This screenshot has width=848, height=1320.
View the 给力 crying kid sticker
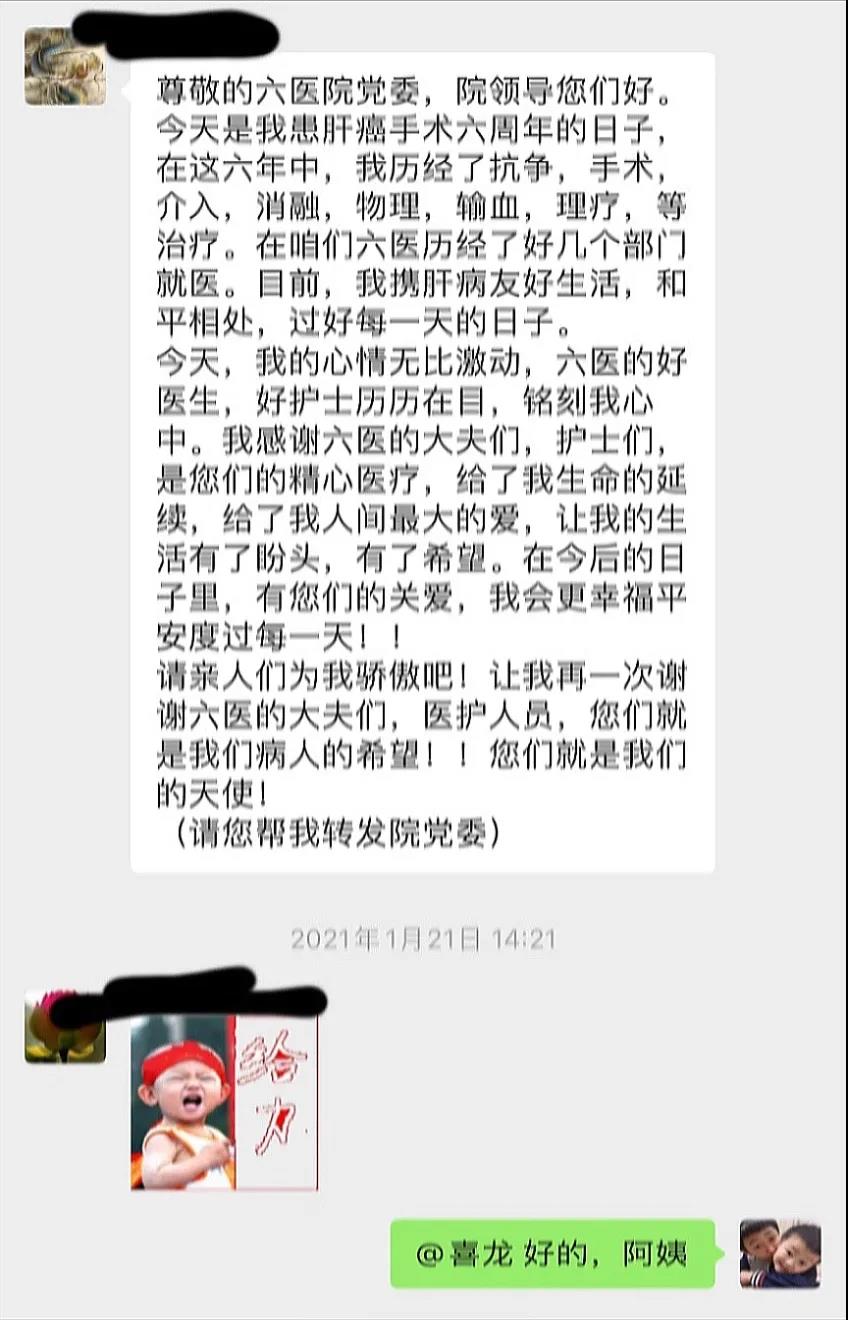tap(224, 1102)
